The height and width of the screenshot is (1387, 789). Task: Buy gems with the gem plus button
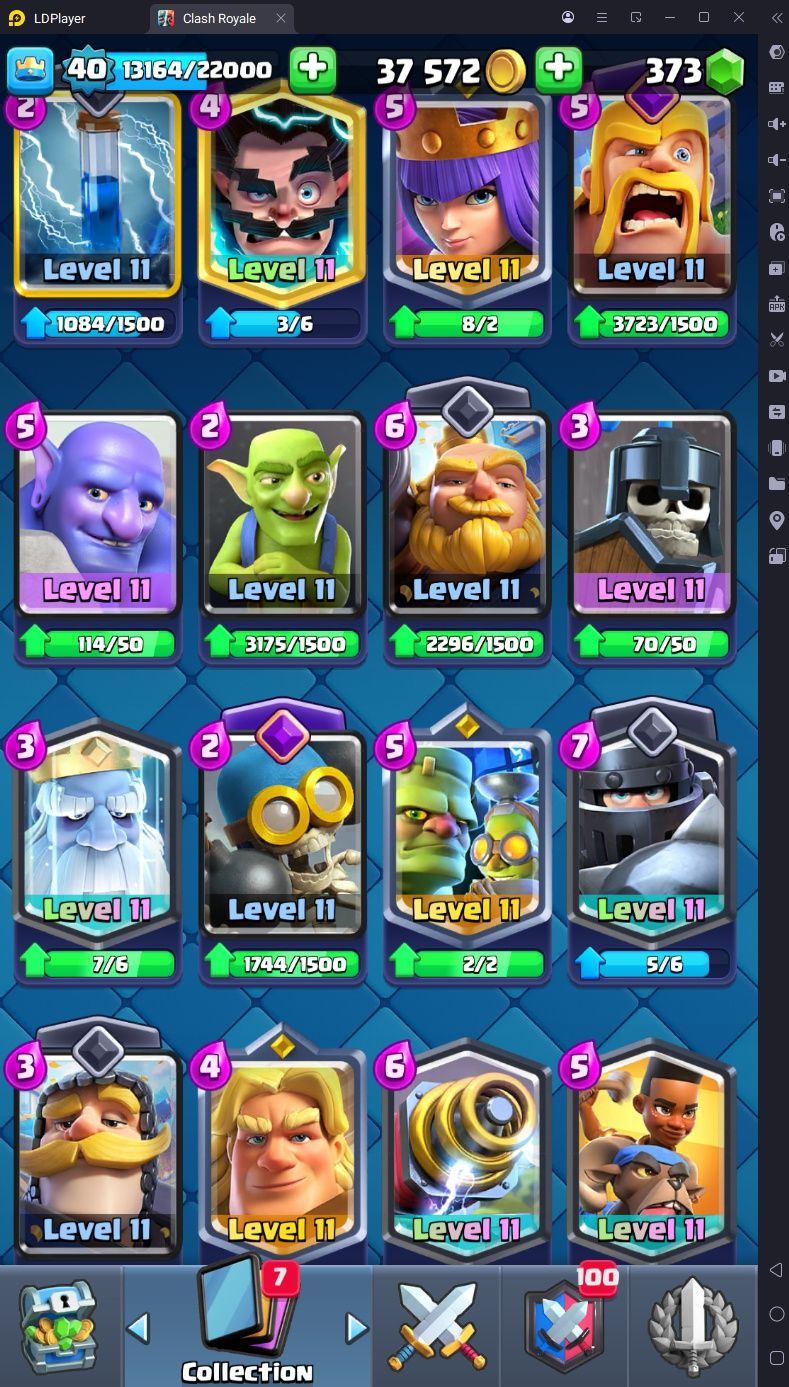click(x=559, y=69)
